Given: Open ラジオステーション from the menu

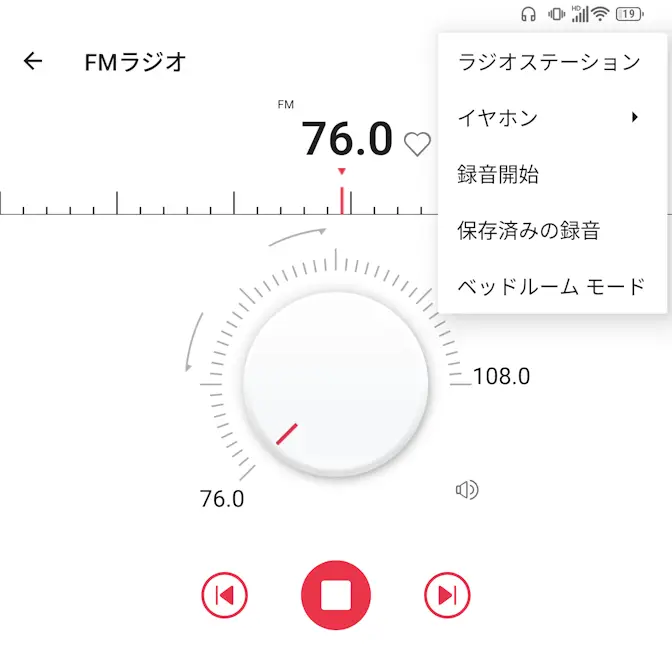Looking at the screenshot, I should click(548, 62).
